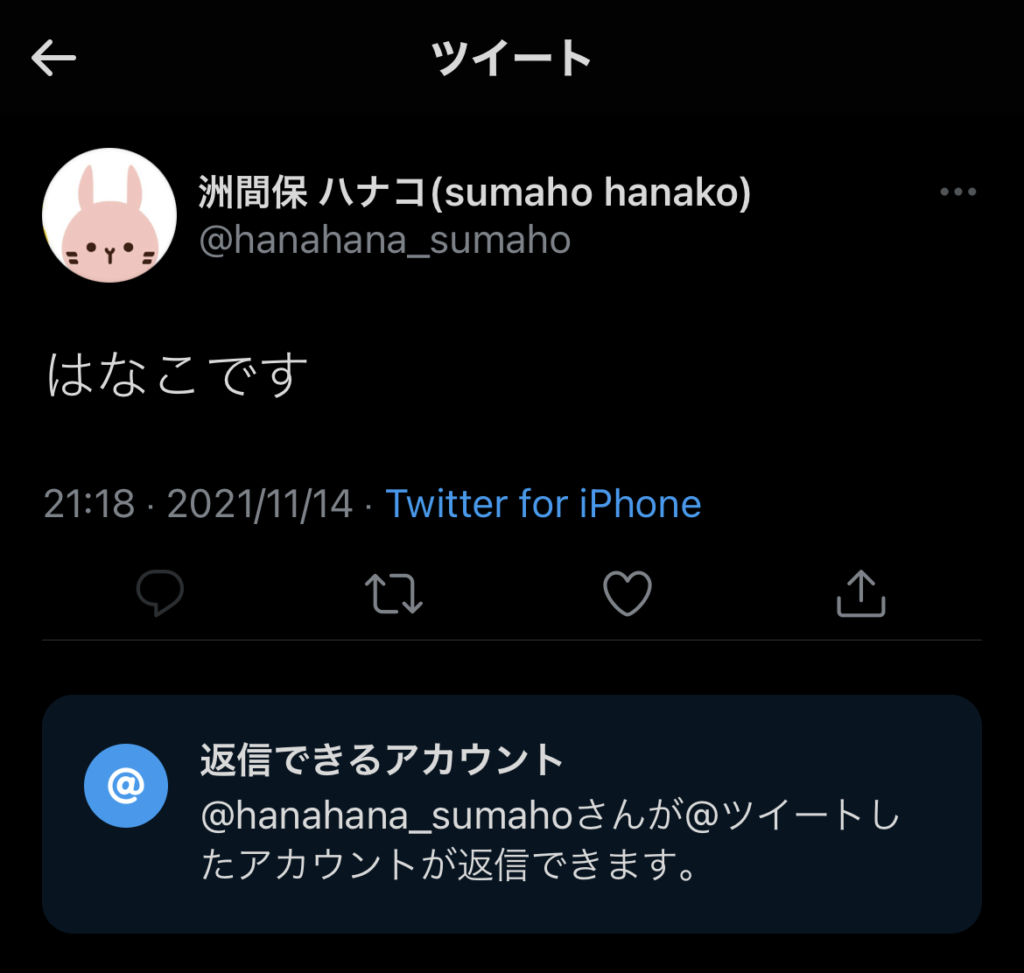Screen dimensions: 1024x973
Task: Share the tweet via share icon
Action: click(860, 594)
